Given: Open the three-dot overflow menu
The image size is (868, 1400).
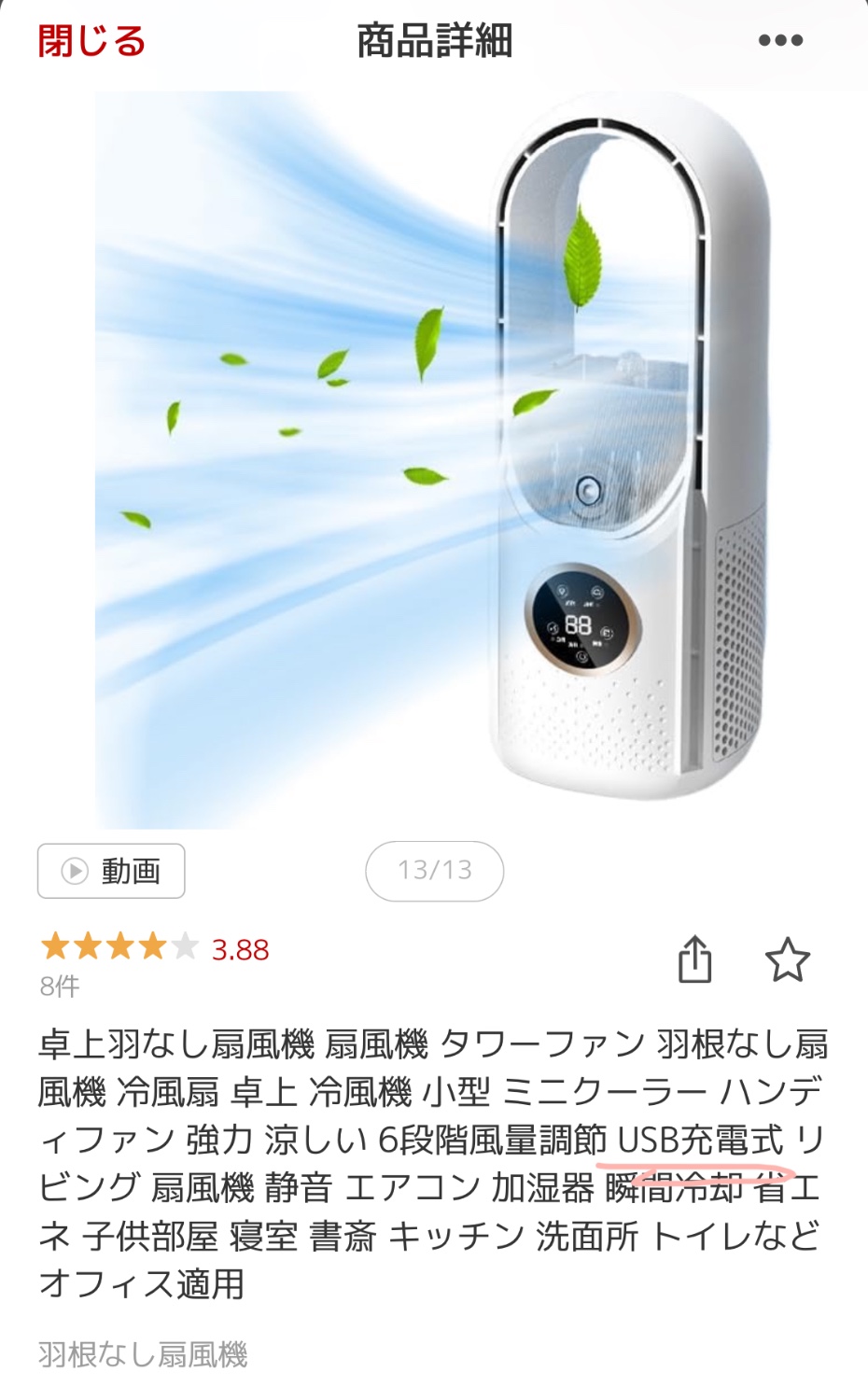Looking at the screenshot, I should 780,41.
